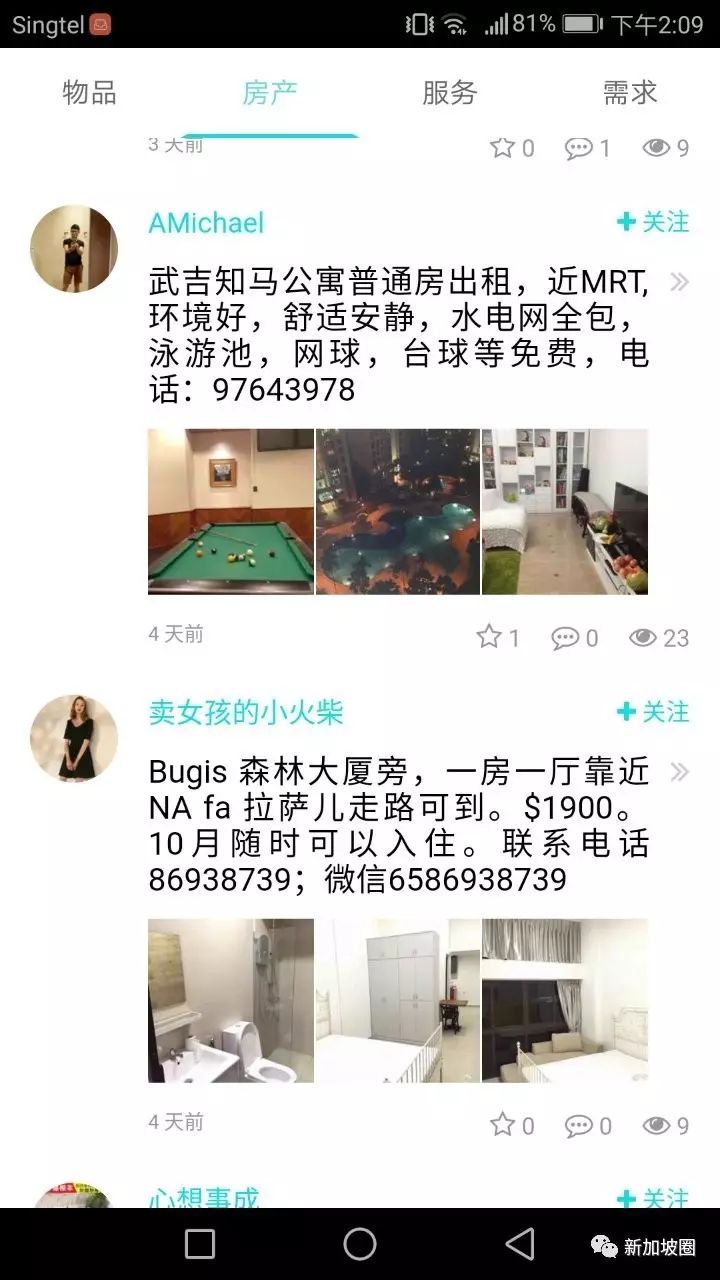Follow AMichael with 关注 button
Screen dimensions: 720x1280
pos(654,222)
